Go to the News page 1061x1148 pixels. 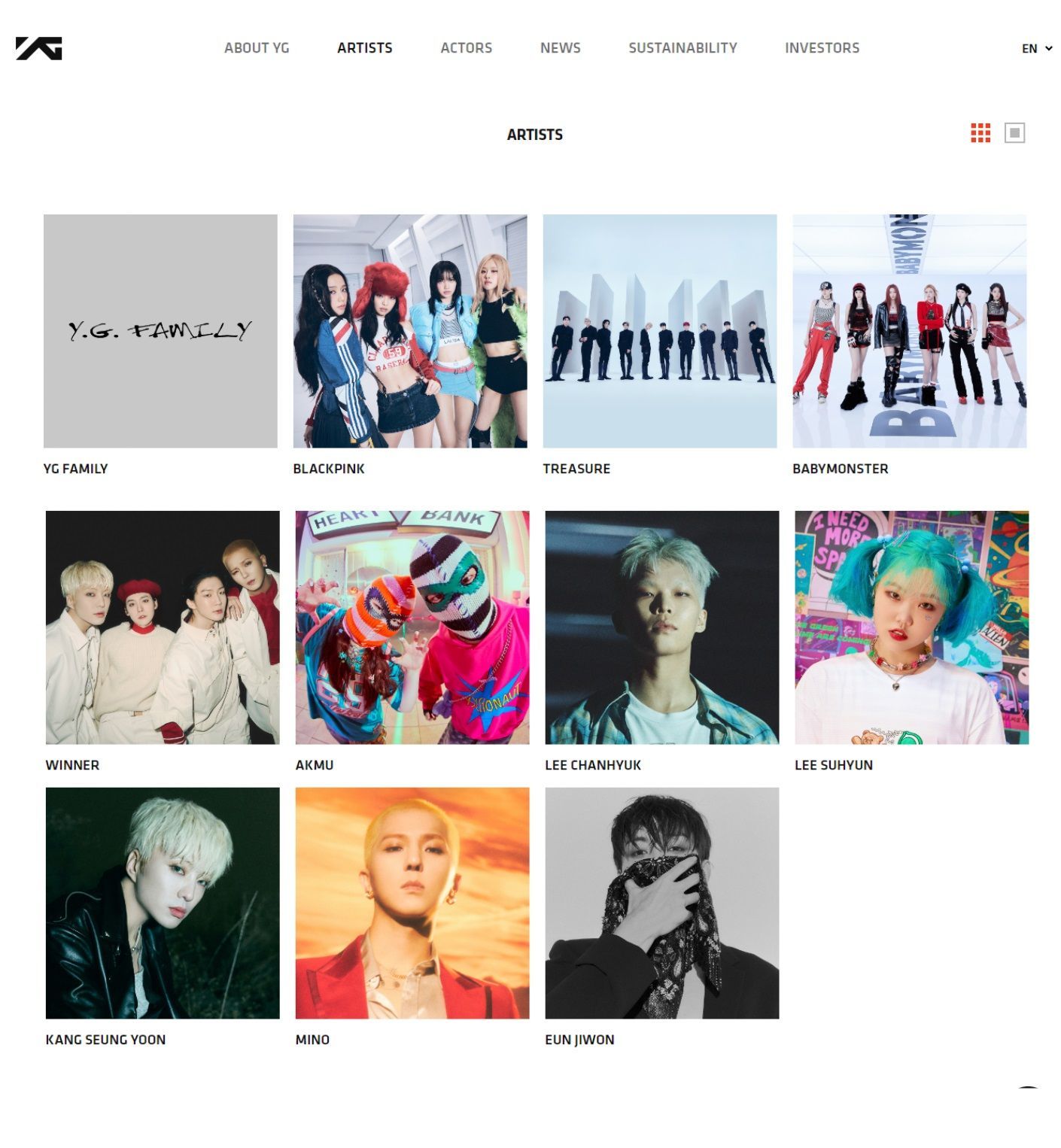pos(560,48)
